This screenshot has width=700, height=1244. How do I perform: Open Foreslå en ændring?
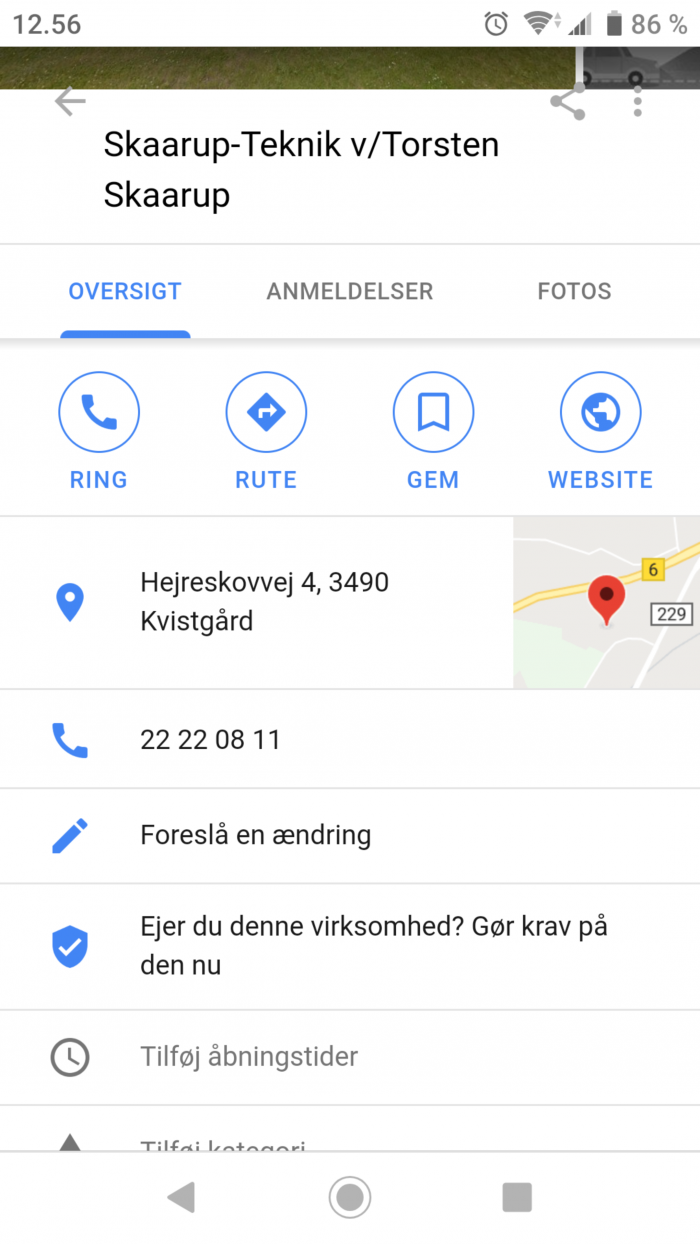coord(256,835)
